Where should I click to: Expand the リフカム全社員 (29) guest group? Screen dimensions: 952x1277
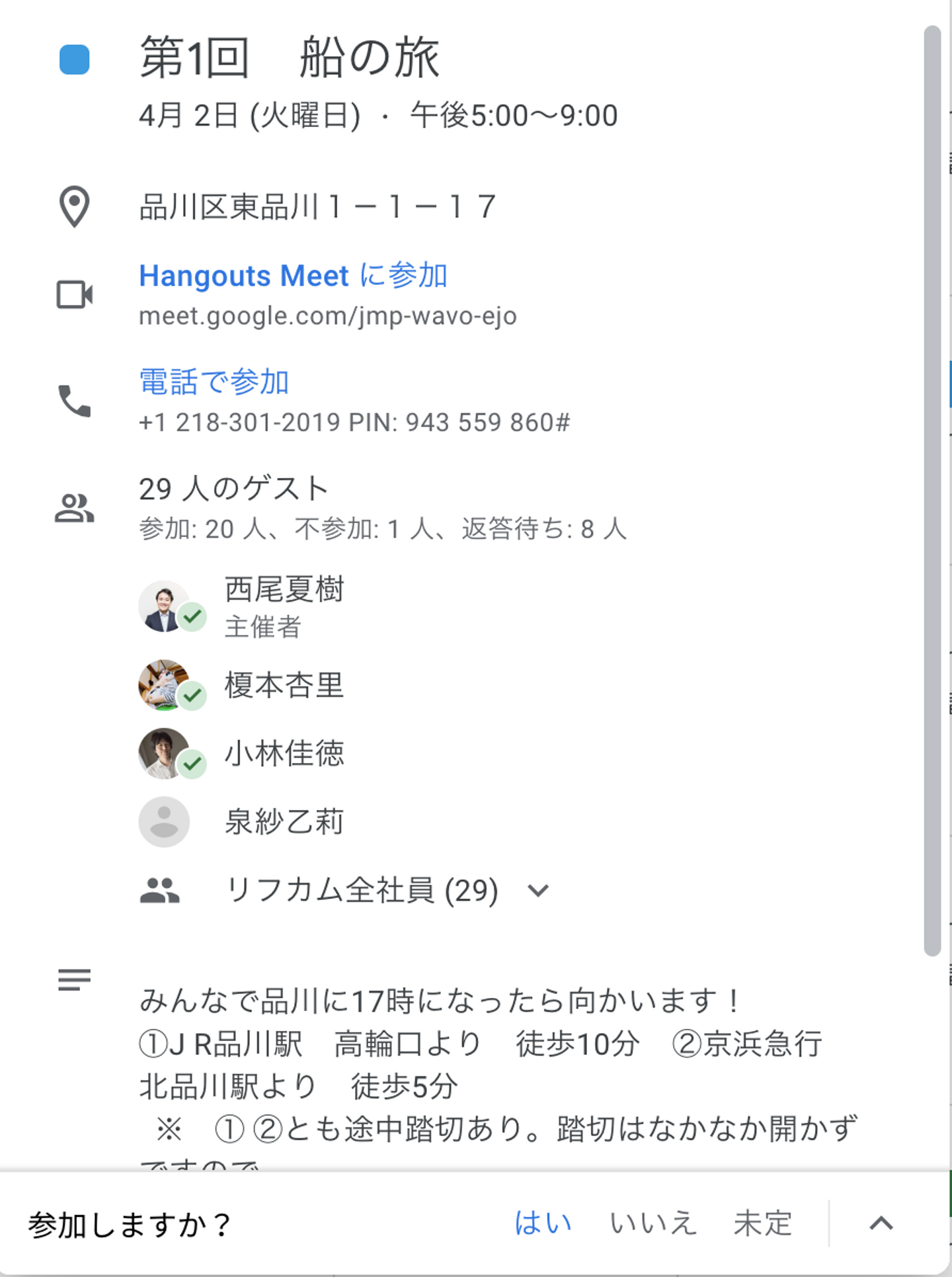[x=538, y=890]
